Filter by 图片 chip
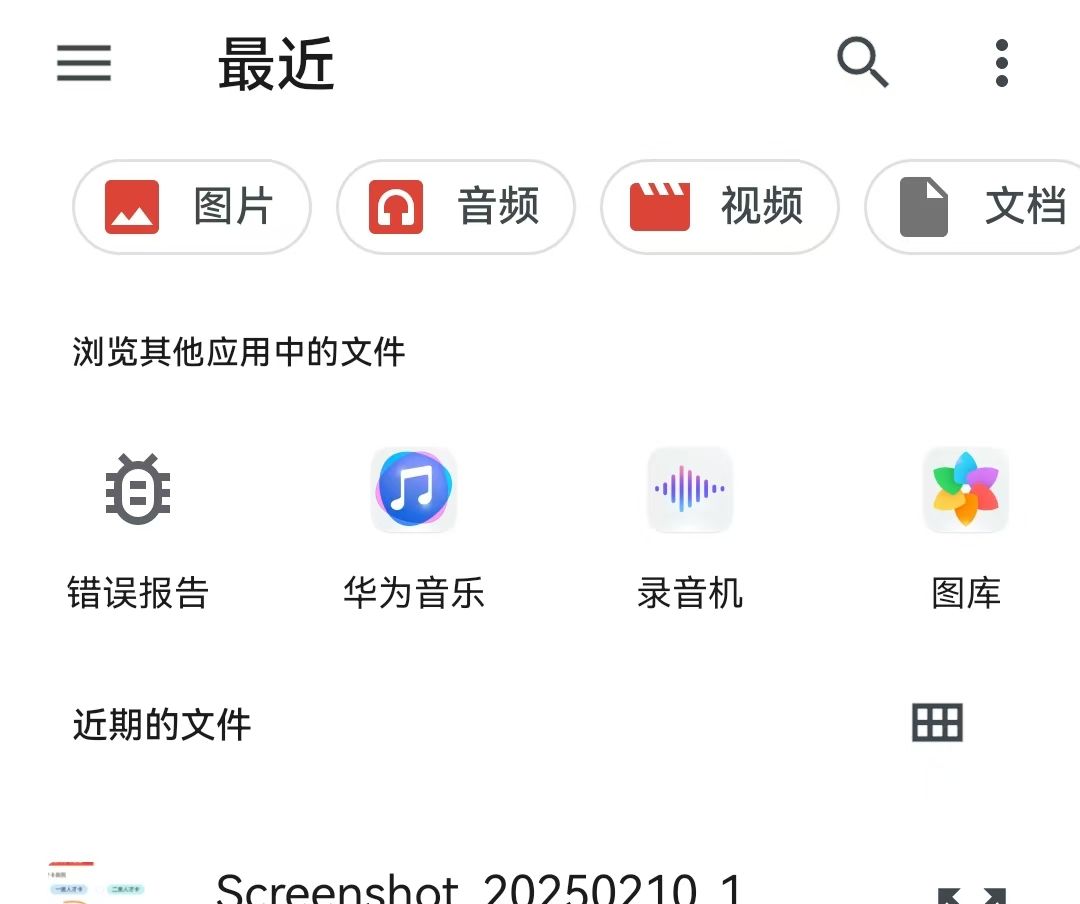 point(192,207)
